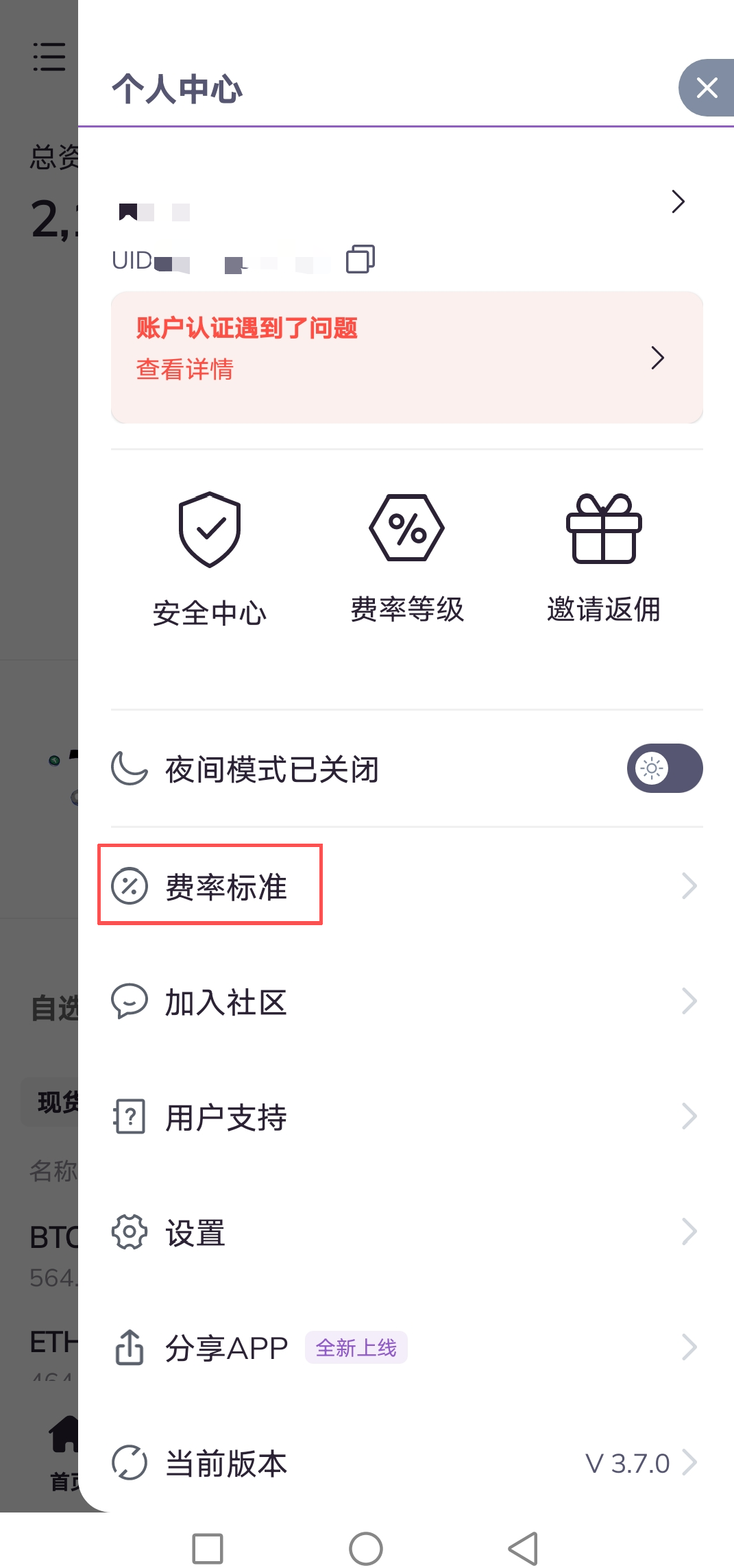The width and height of the screenshot is (734, 1568).
Task: View details of the account verification issue
Action: [406, 357]
